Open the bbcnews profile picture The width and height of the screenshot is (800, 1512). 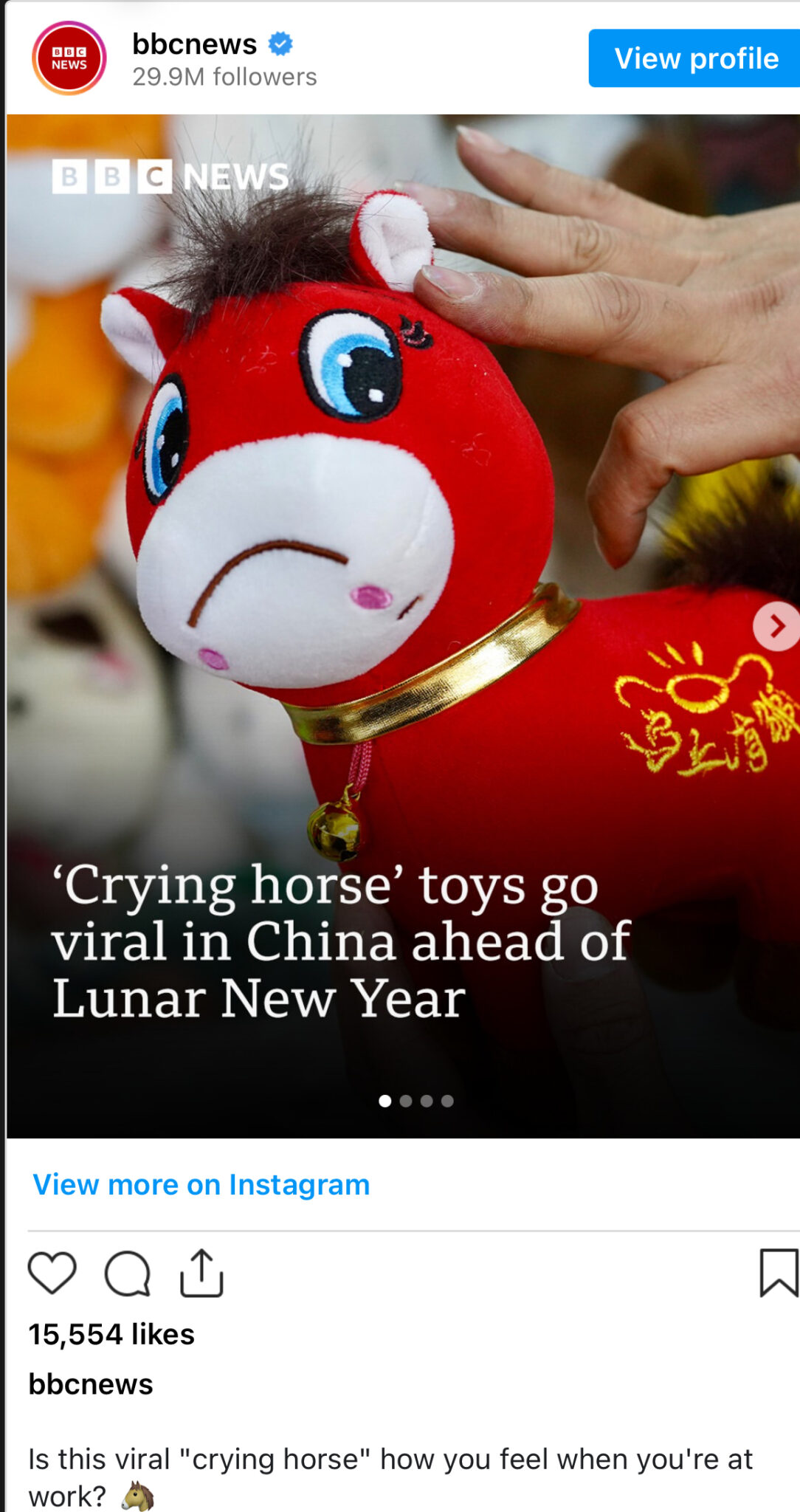coord(69,58)
